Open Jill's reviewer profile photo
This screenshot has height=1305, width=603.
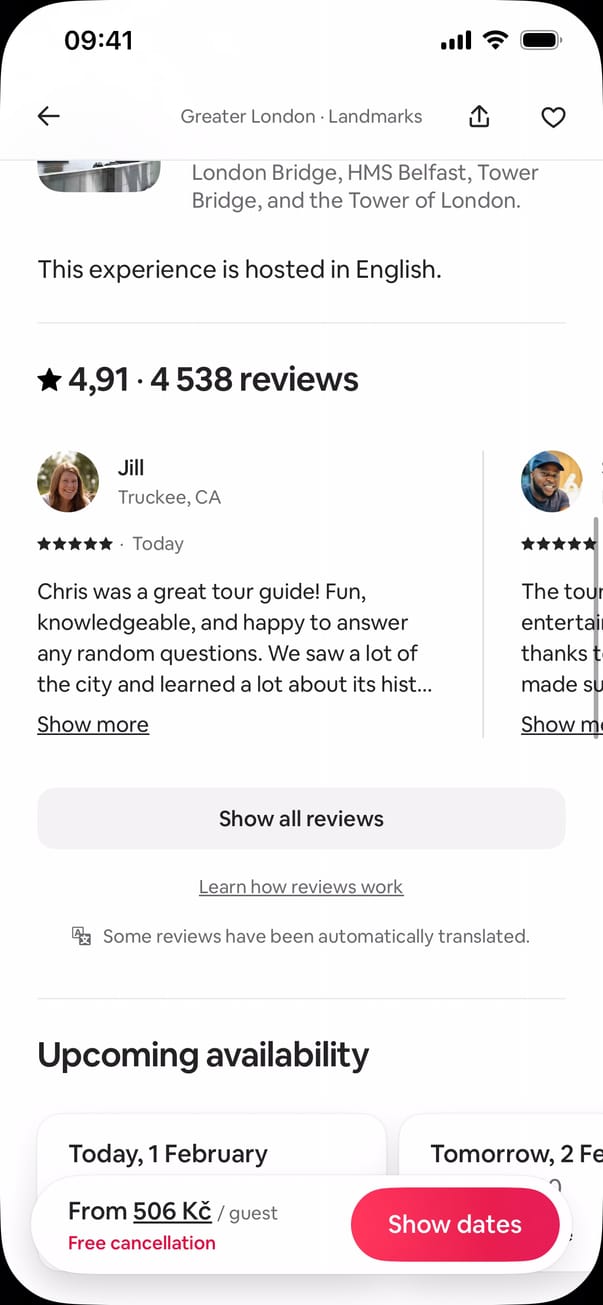68,481
